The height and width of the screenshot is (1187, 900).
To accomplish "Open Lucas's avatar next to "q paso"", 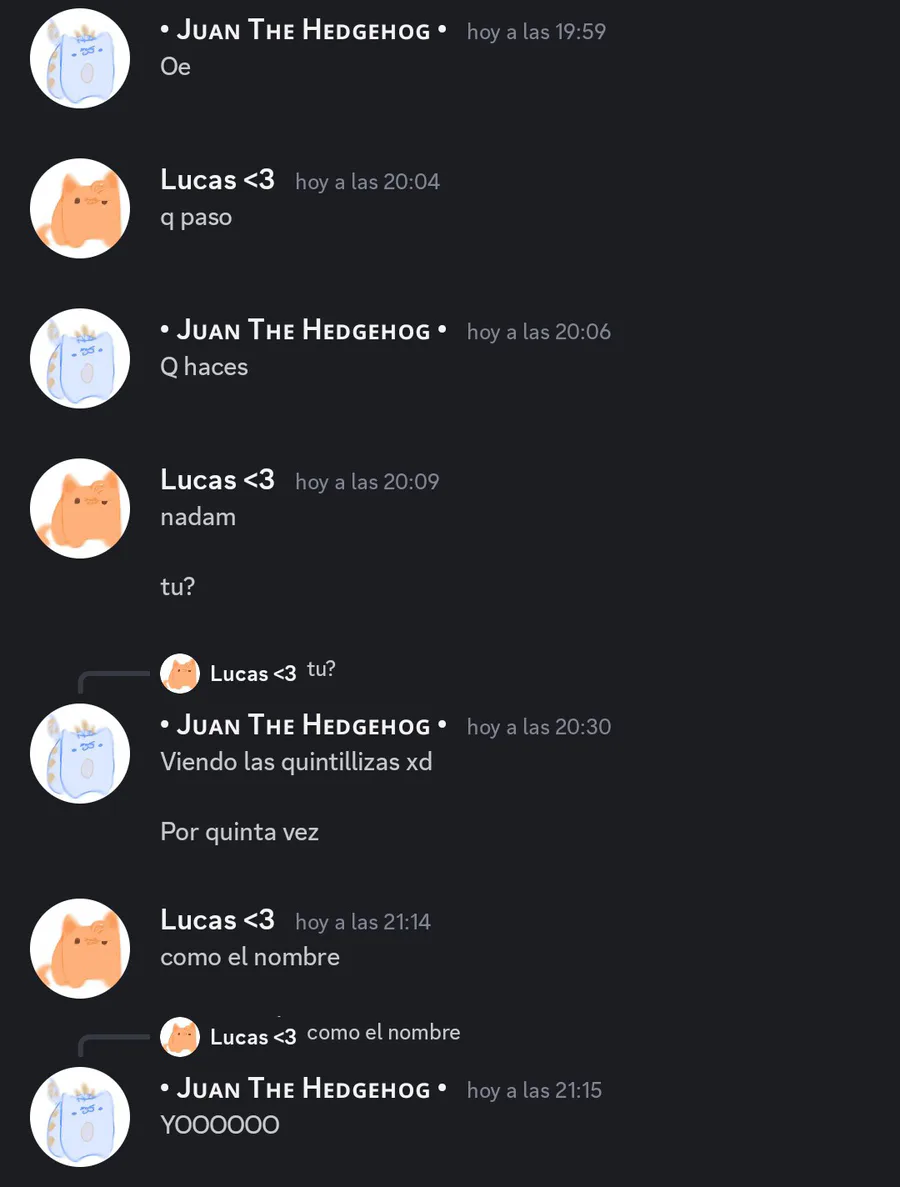I will 79,208.
